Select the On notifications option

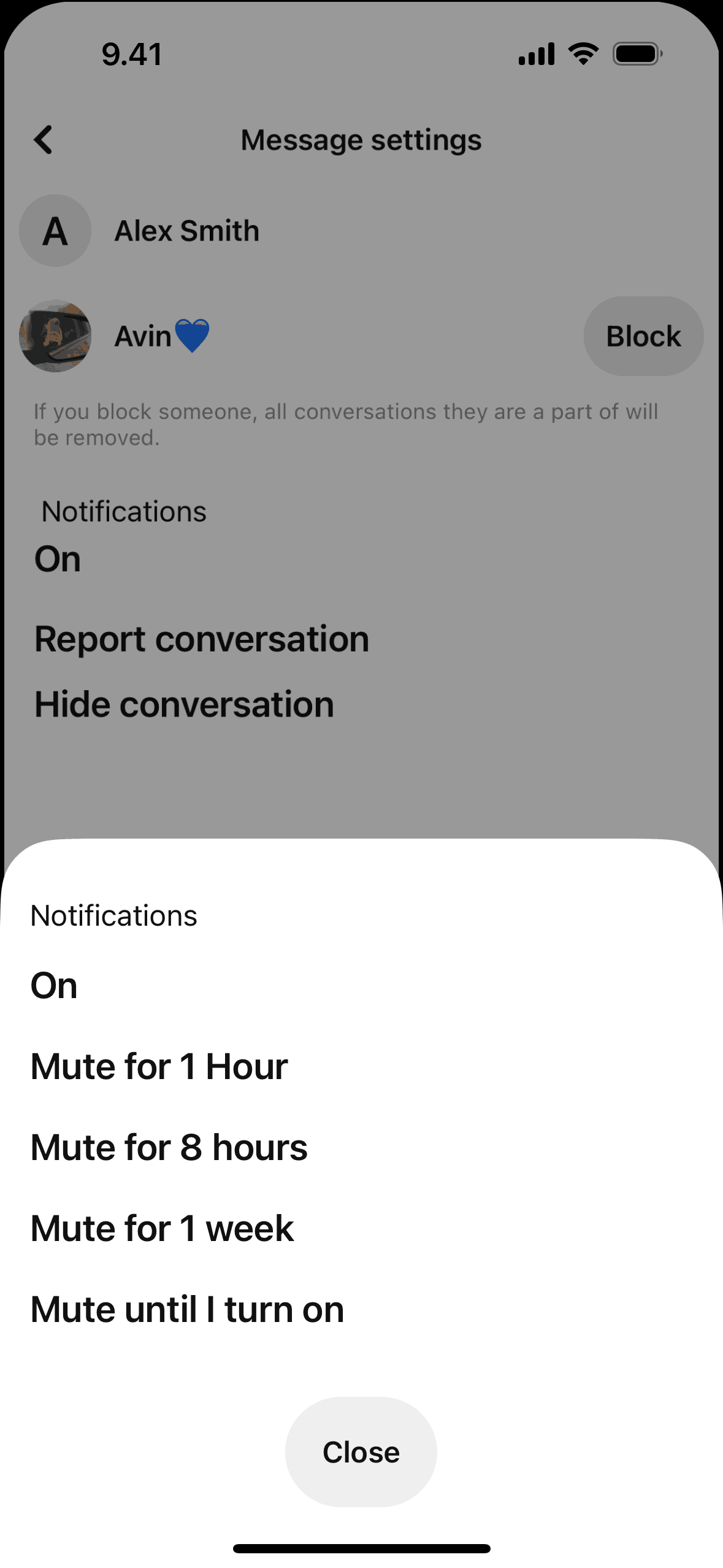(55, 986)
